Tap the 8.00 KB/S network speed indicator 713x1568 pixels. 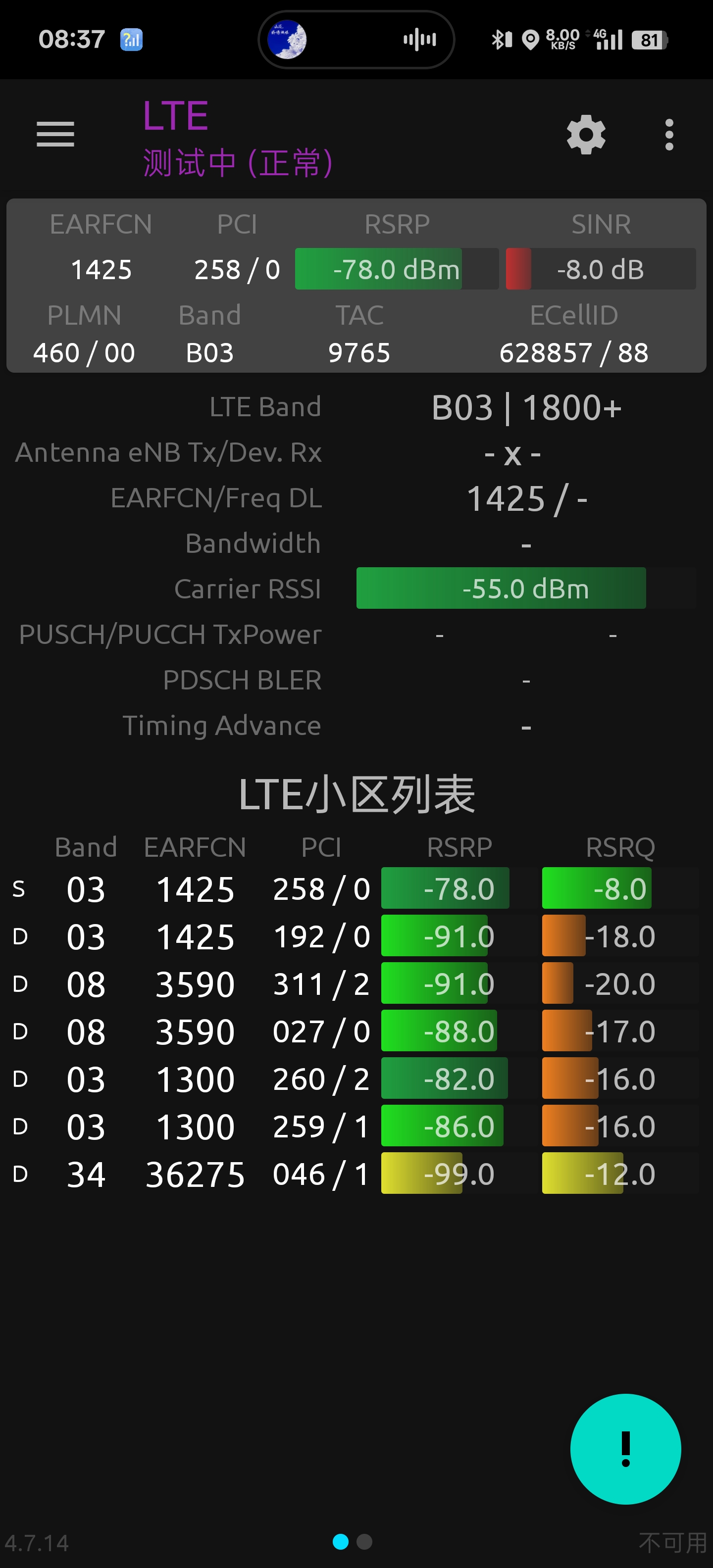(x=562, y=39)
